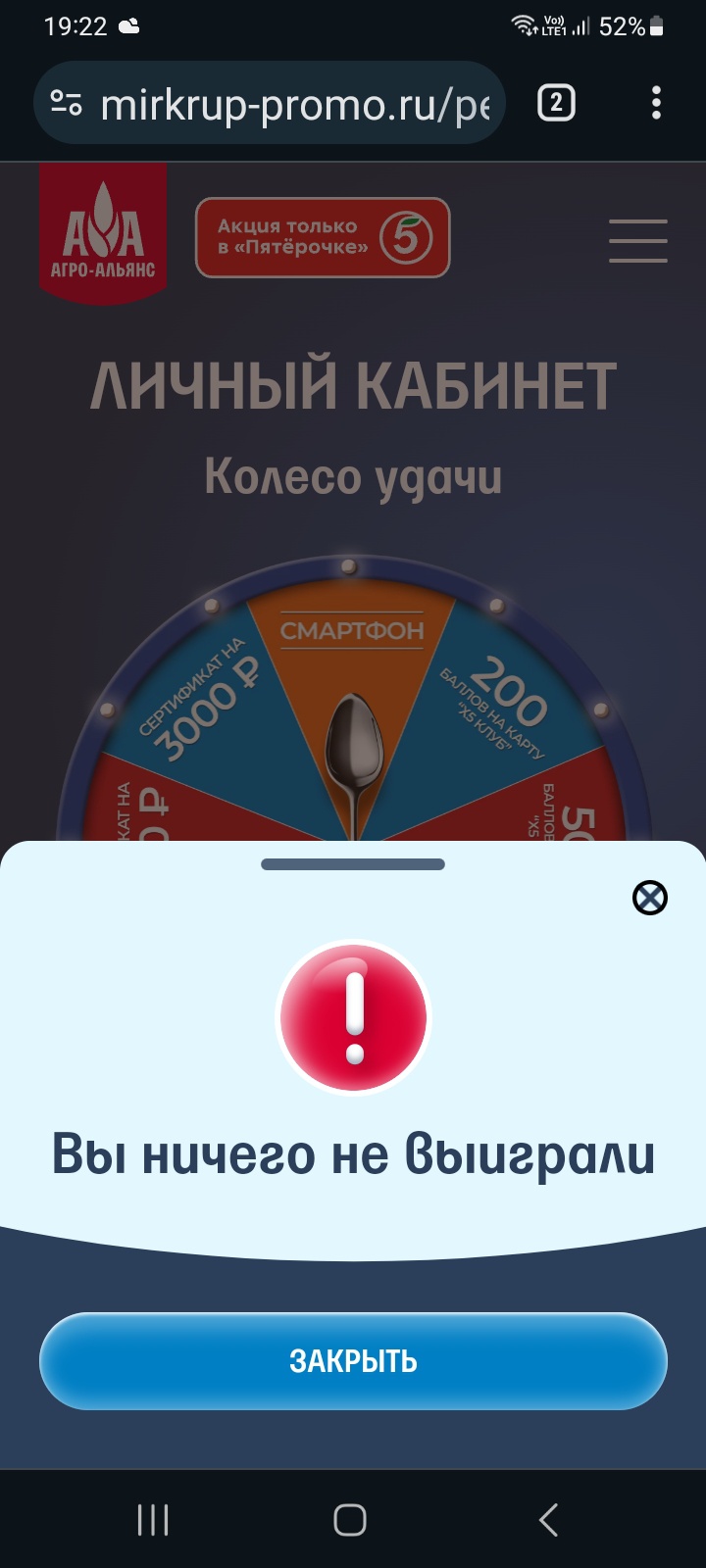This screenshot has width=706, height=1568.
Task: Open the browser overflow menu
Action: [656, 103]
